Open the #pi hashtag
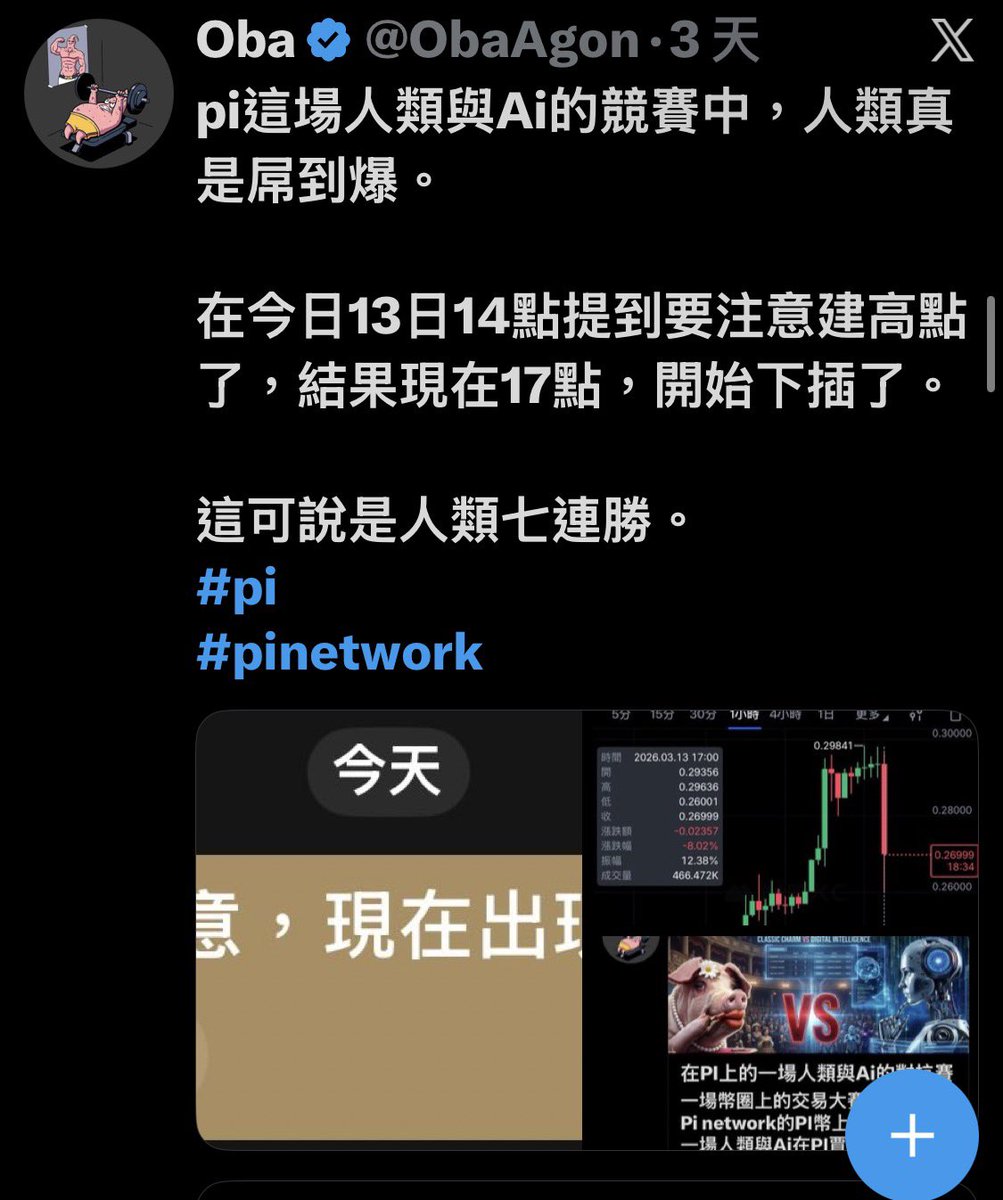Screen dimensions: 1003x1200 click(x=236, y=589)
